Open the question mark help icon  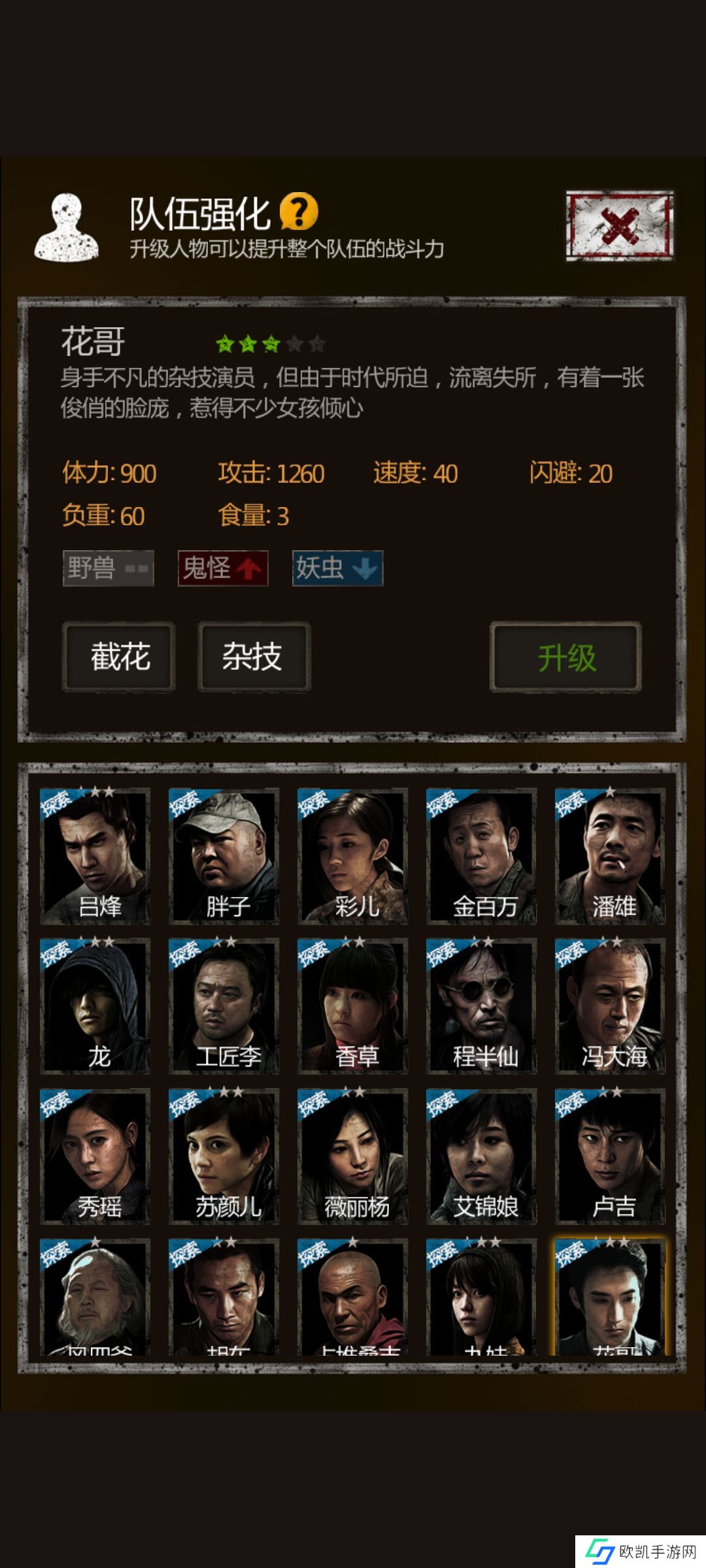(x=299, y=211)
